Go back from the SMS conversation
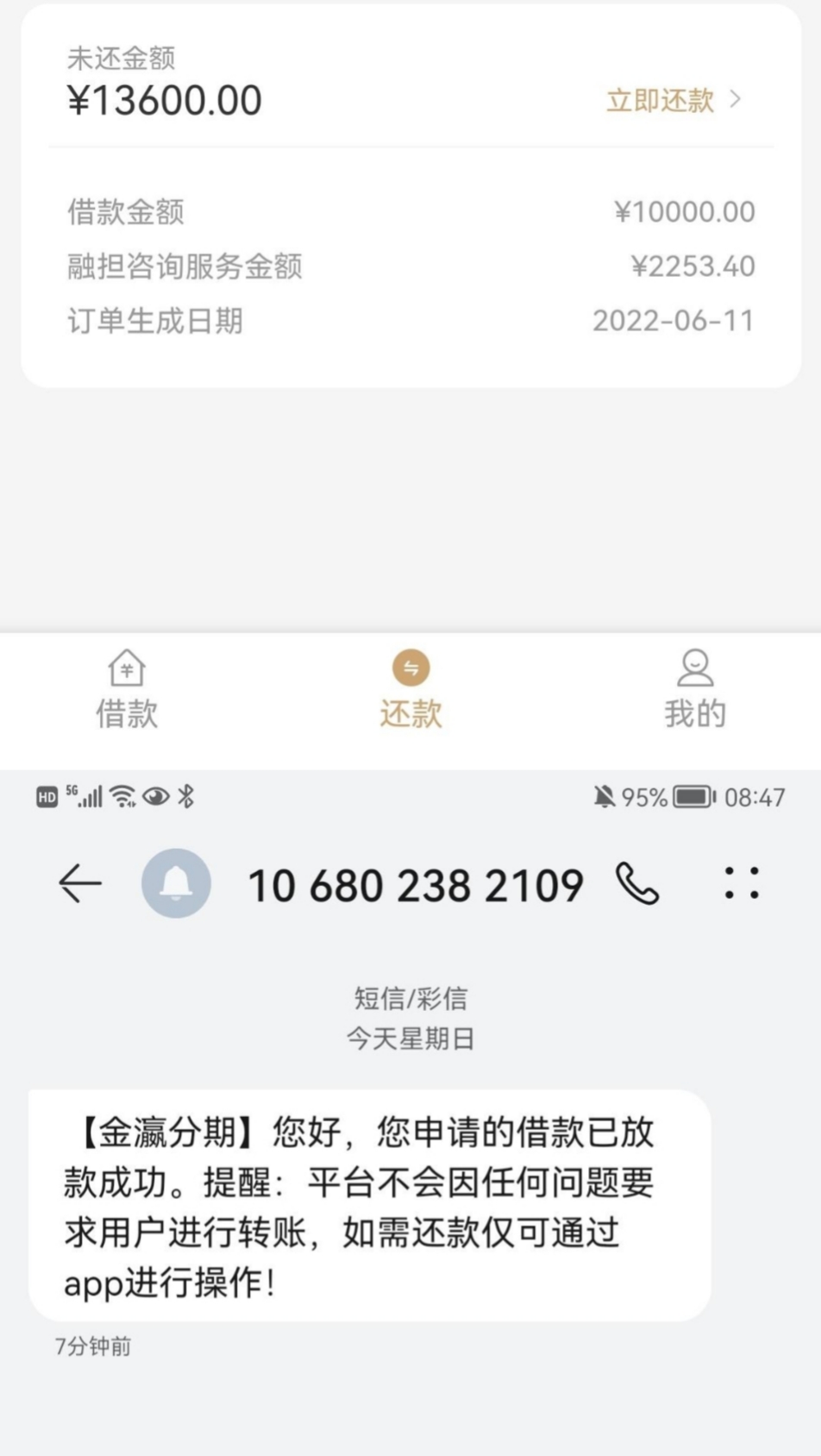 [x=80, y=884]
